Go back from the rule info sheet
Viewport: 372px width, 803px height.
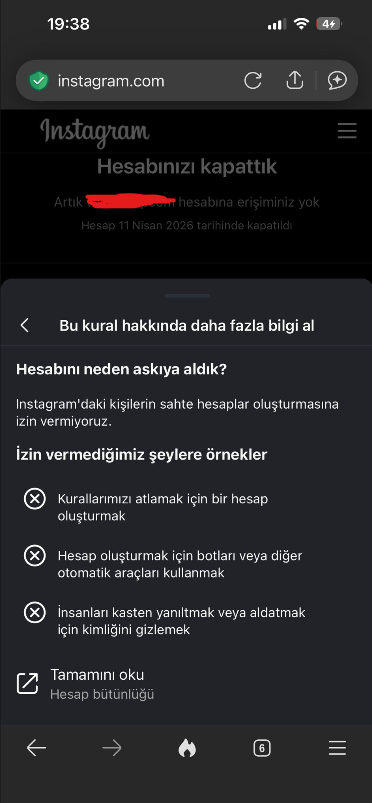click(25, 325)
